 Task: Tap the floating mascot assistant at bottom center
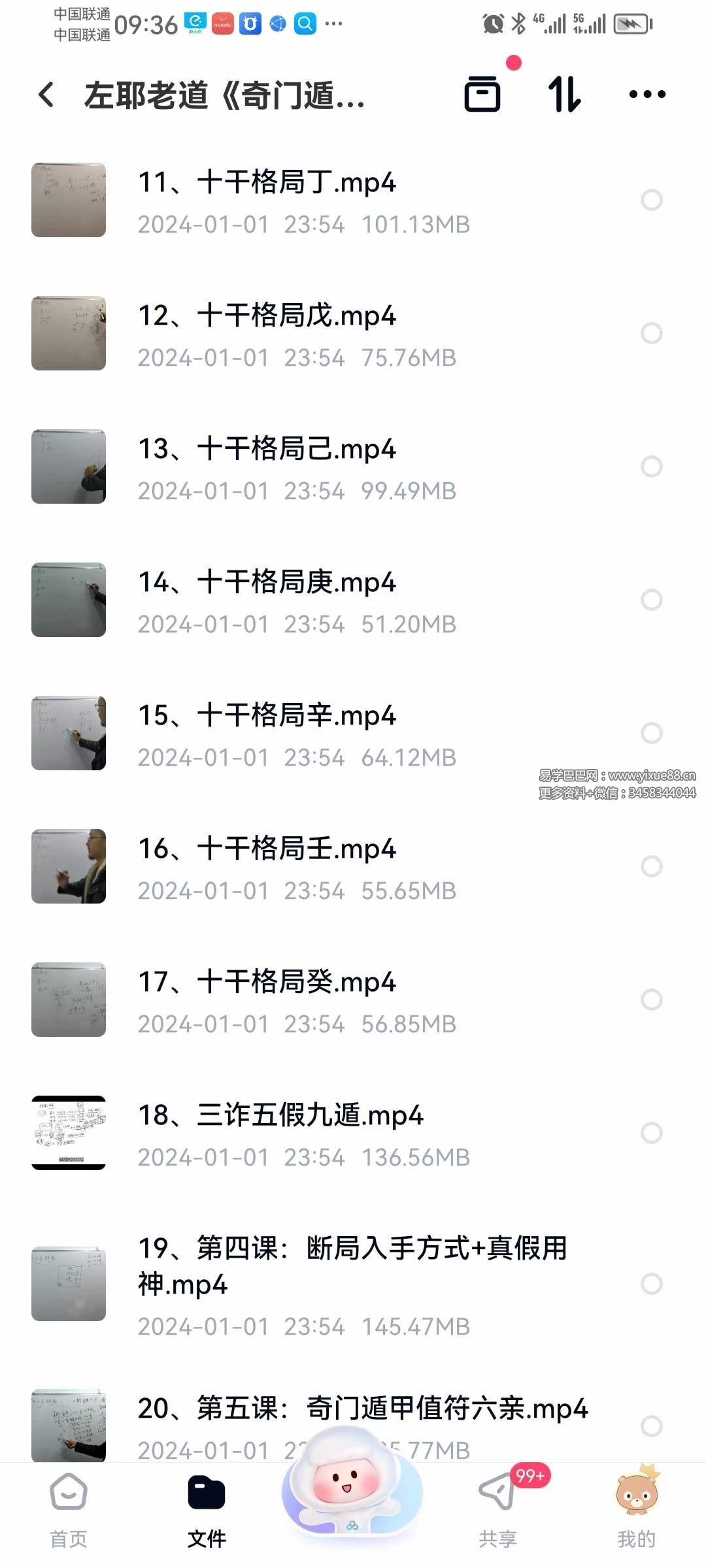click(x=352, y=1496)
